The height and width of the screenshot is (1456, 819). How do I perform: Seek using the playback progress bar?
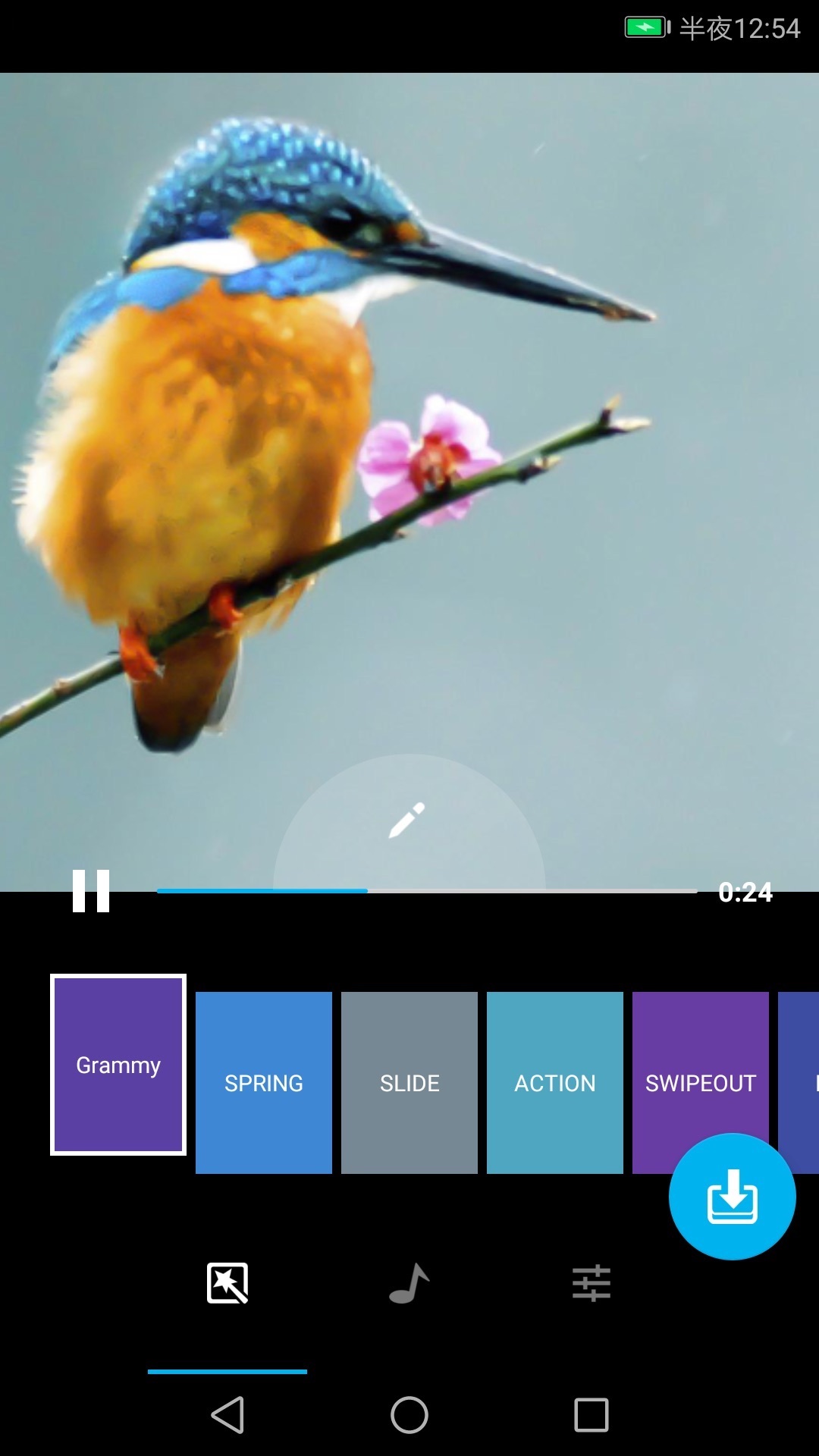(x=426, y=891)
